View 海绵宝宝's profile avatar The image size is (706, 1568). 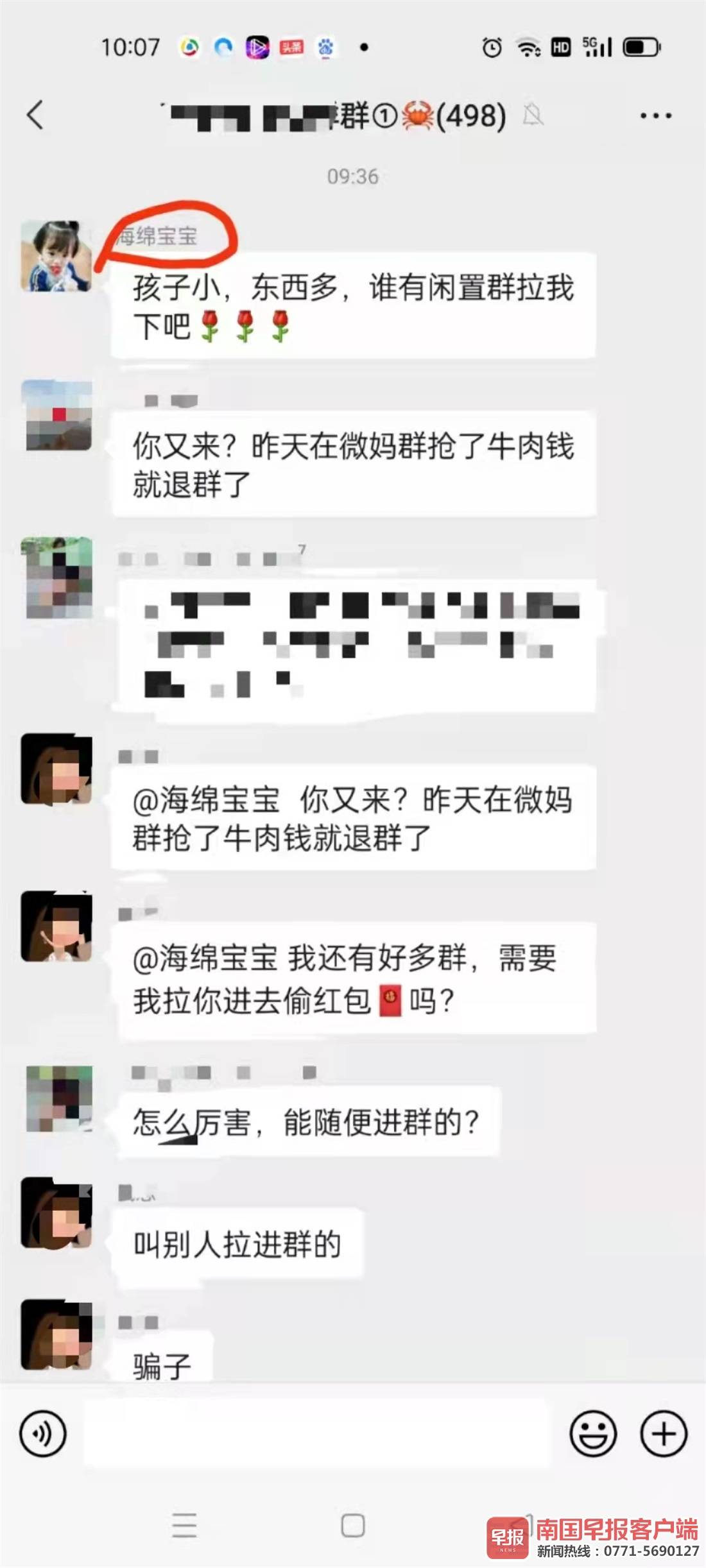pos(56,256)
